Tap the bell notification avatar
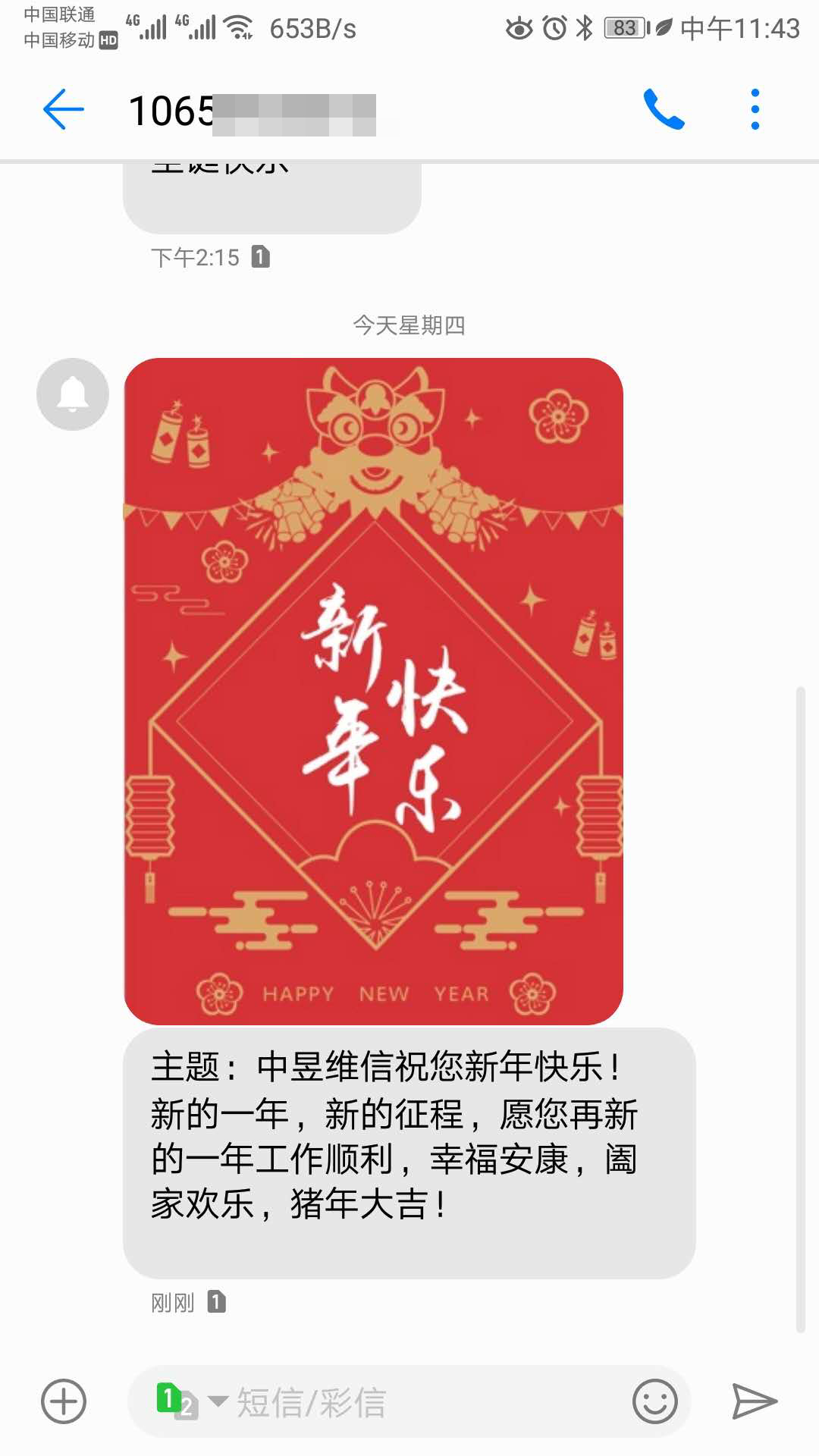This screenshot has height=1456, width=819. pyautogui.click(x=72, y=394)
